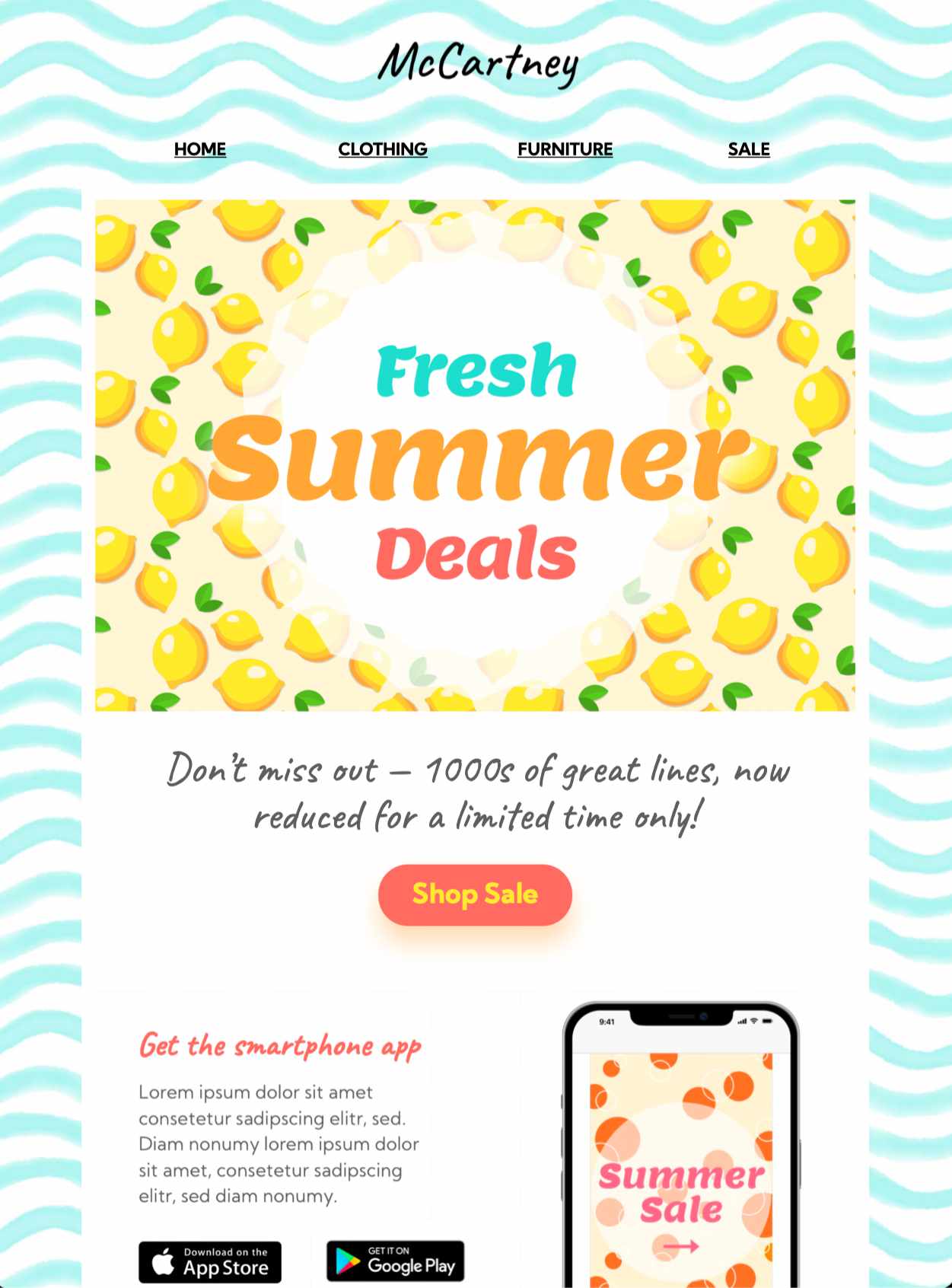Tap the Shop Sale button

[x=475, y=894]
